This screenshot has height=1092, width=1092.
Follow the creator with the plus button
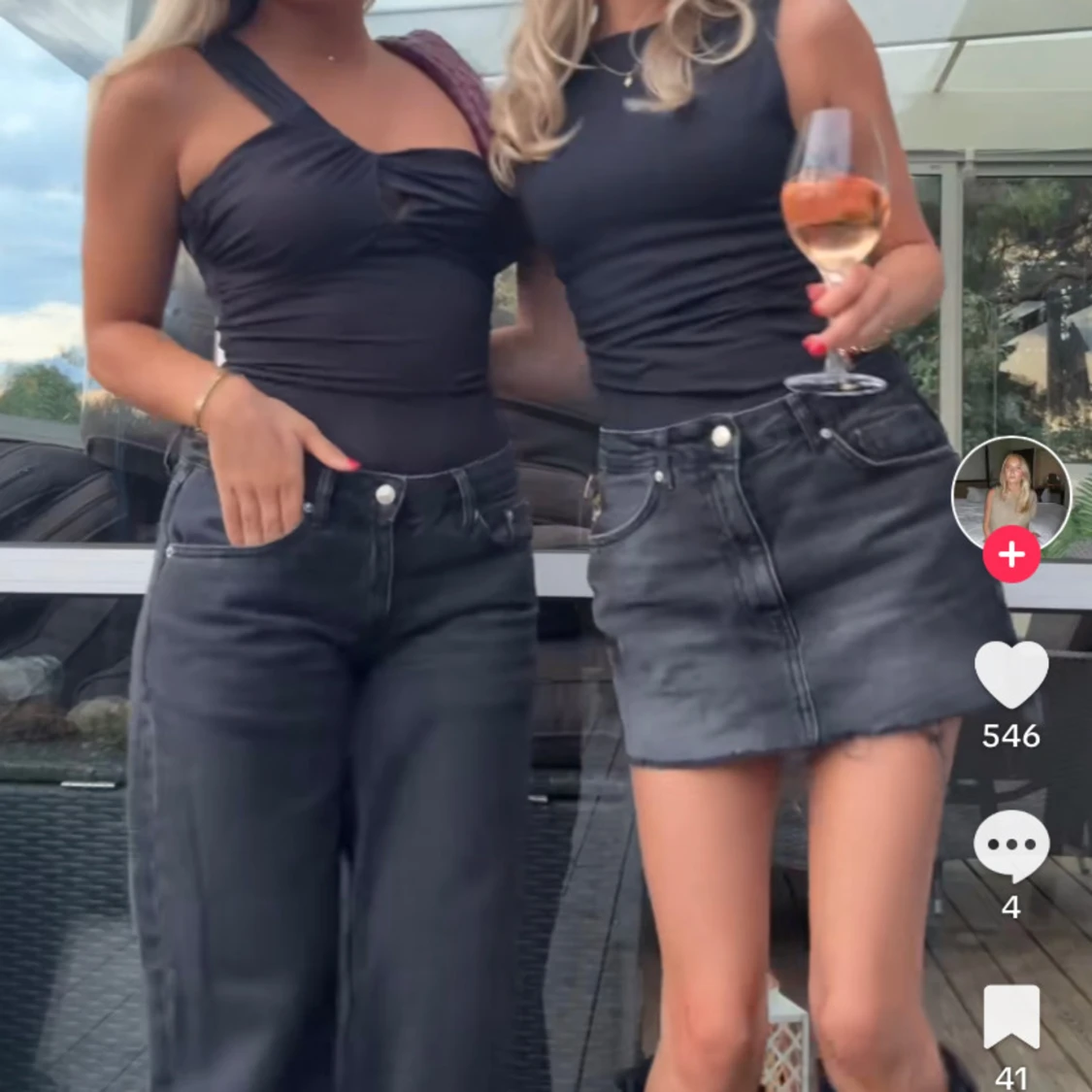point(1010,554)
